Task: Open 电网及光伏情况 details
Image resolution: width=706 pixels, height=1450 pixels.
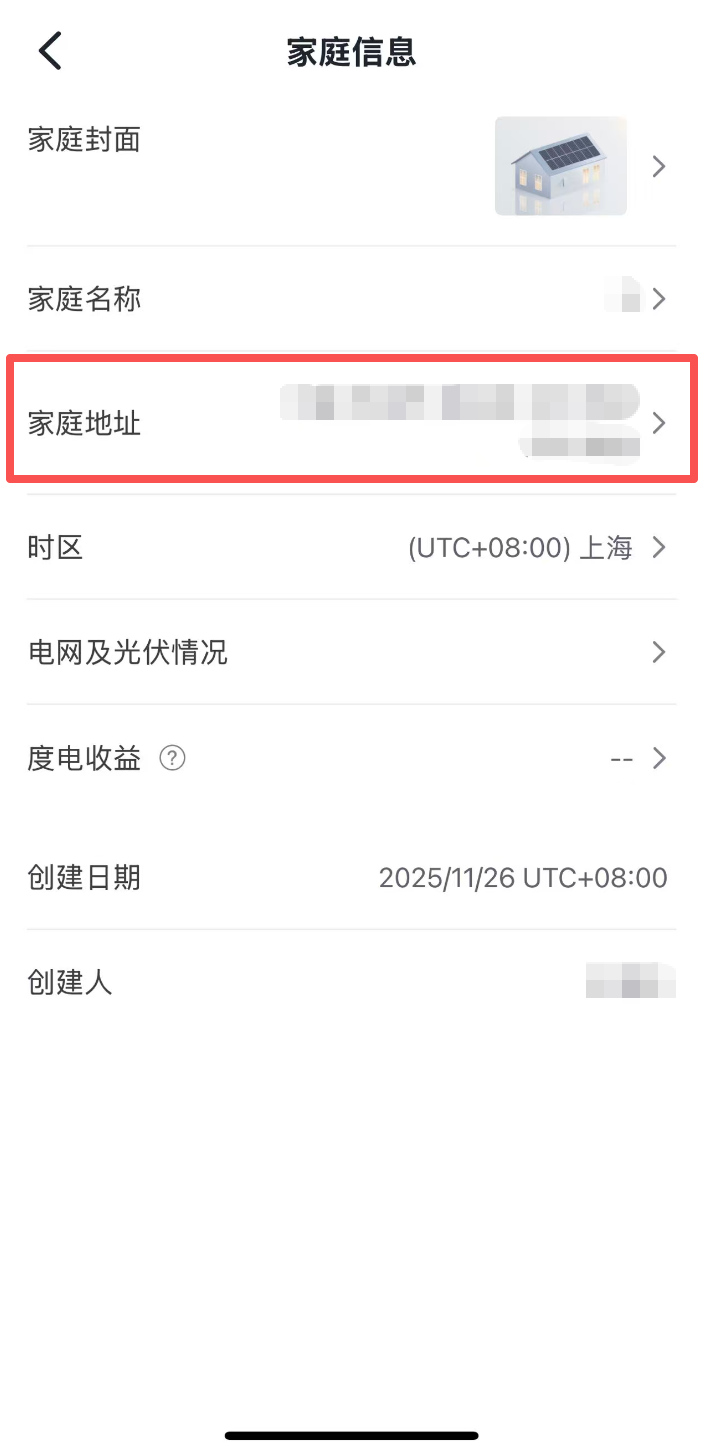Action: tap(350, 653)
